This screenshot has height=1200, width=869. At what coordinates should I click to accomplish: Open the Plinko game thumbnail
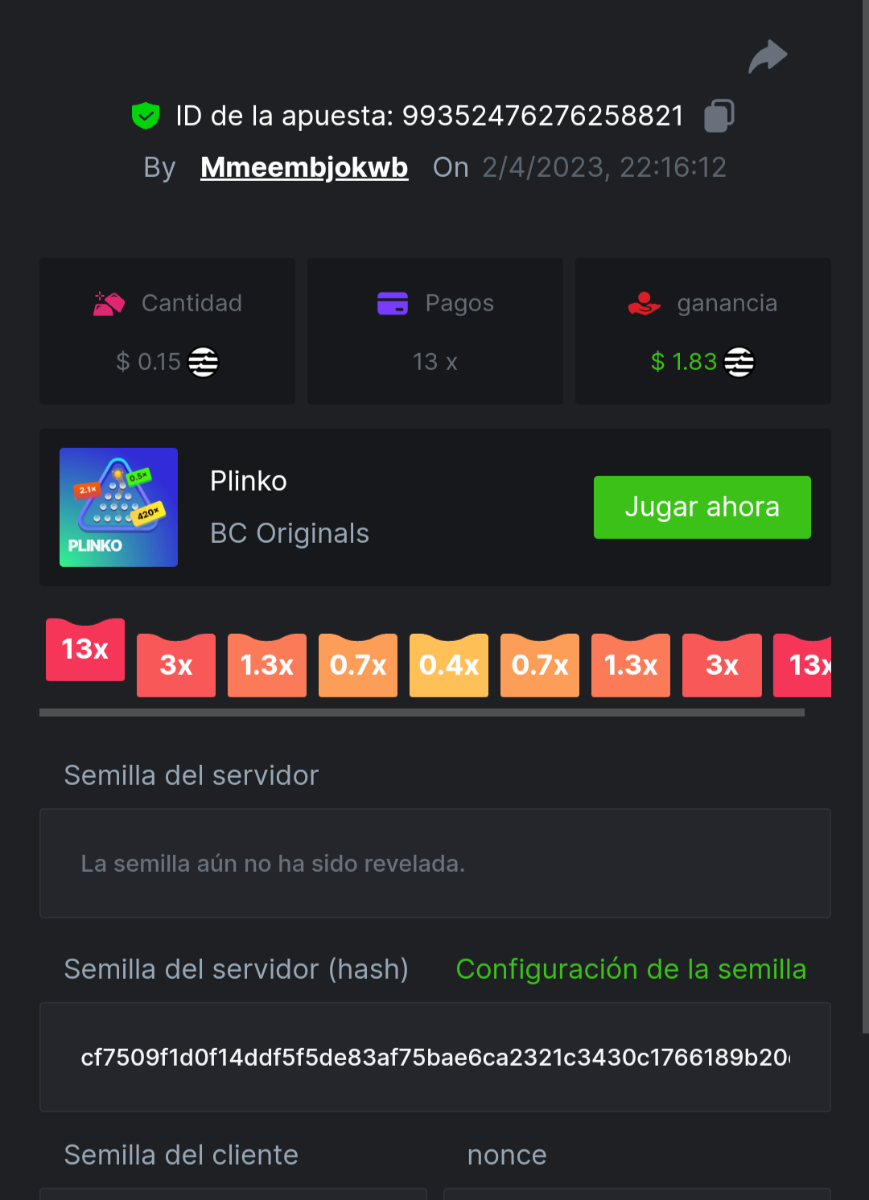click(x=118, y=507)
